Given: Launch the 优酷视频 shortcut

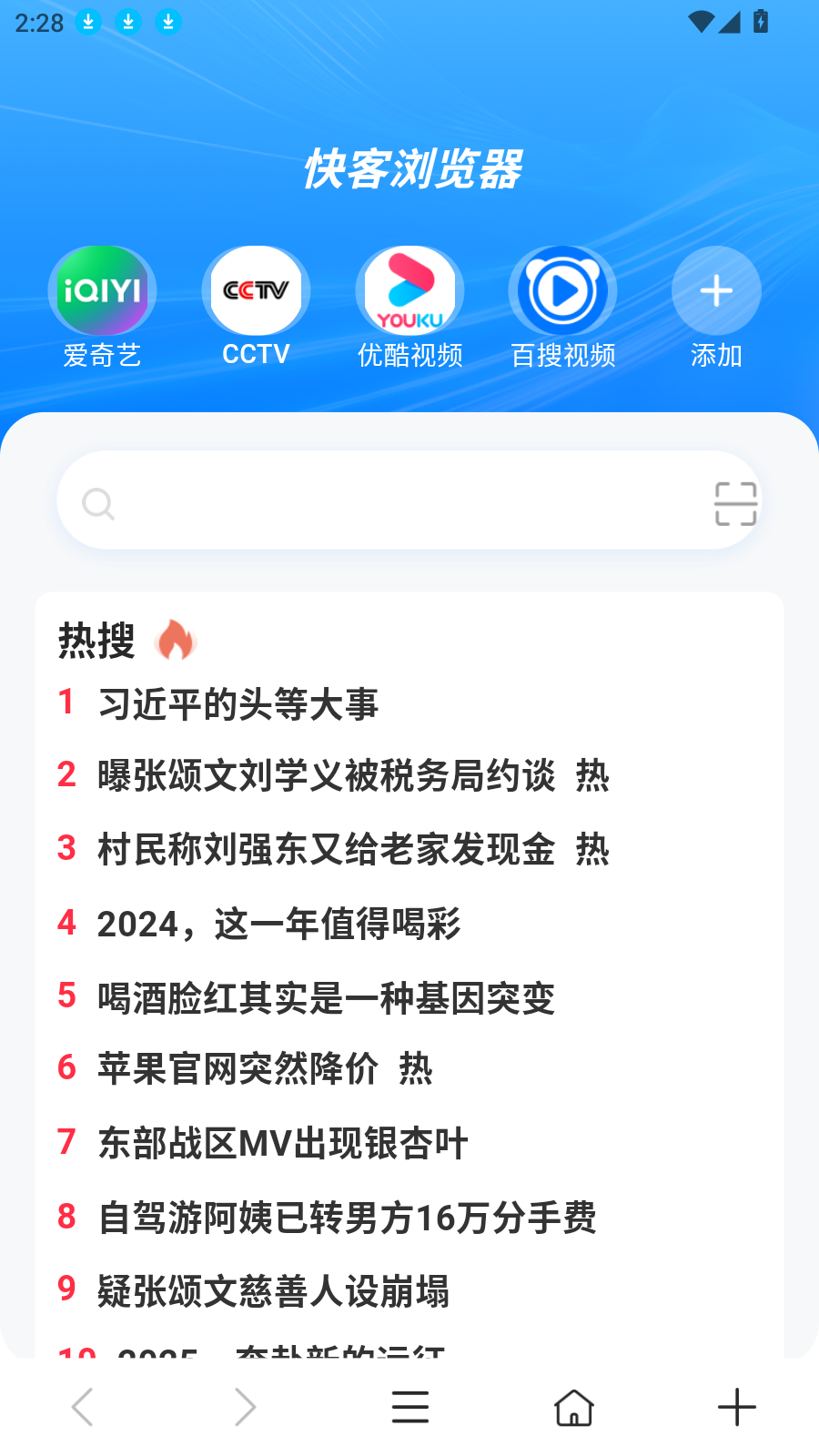Looking at the screenshot, I should tap(409, 307).
